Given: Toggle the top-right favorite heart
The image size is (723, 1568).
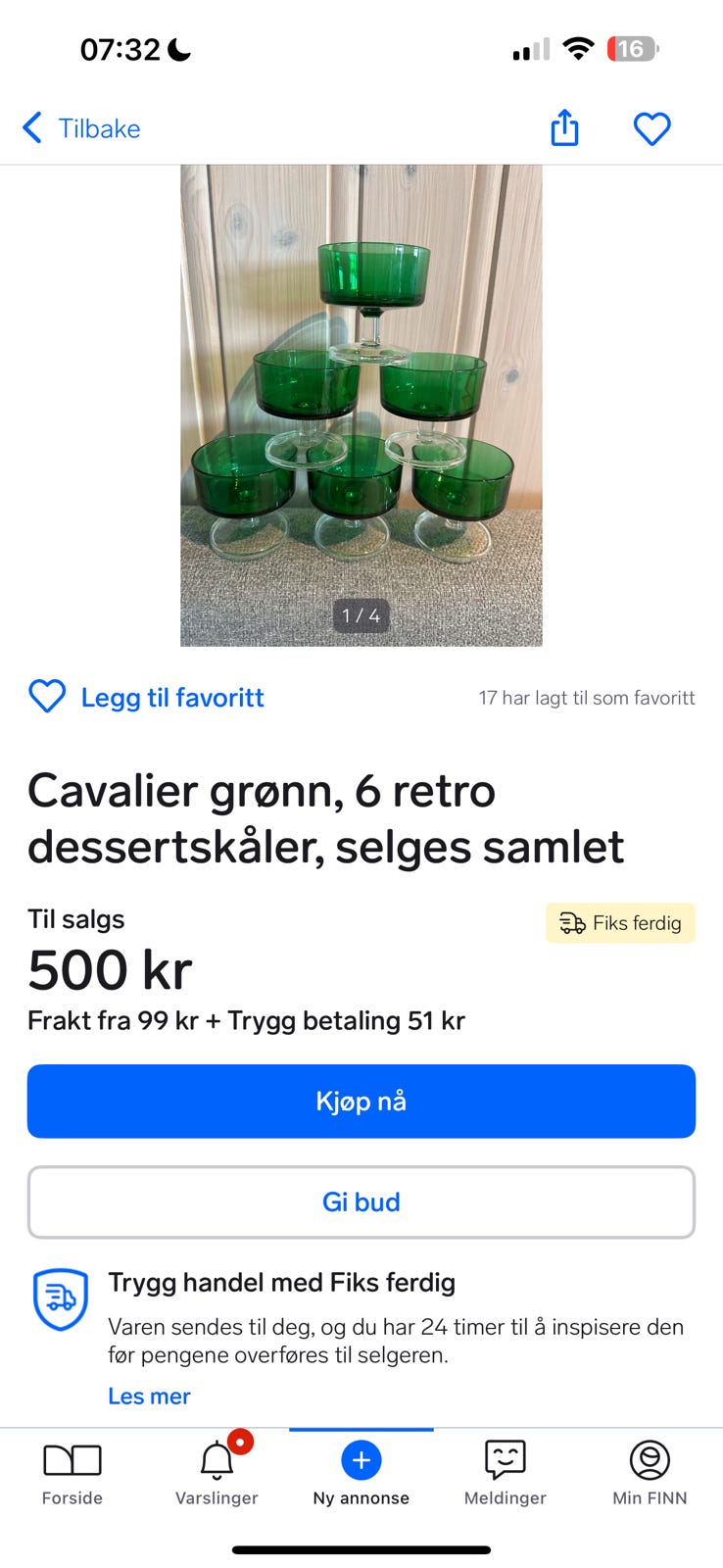Looking at the screenshot, I should (651, 127).
